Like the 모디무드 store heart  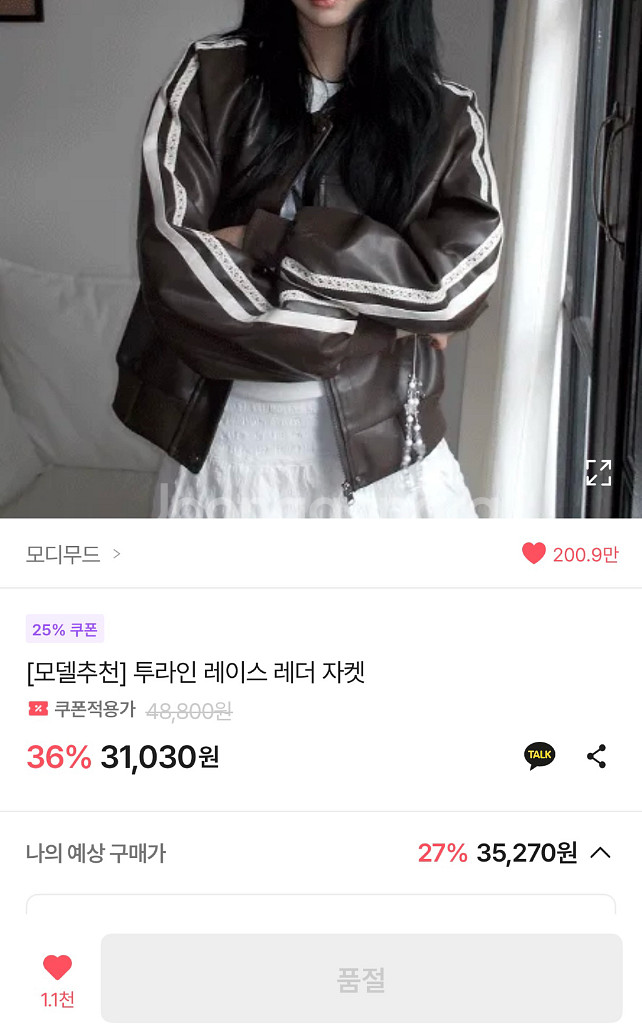(534, 554)
